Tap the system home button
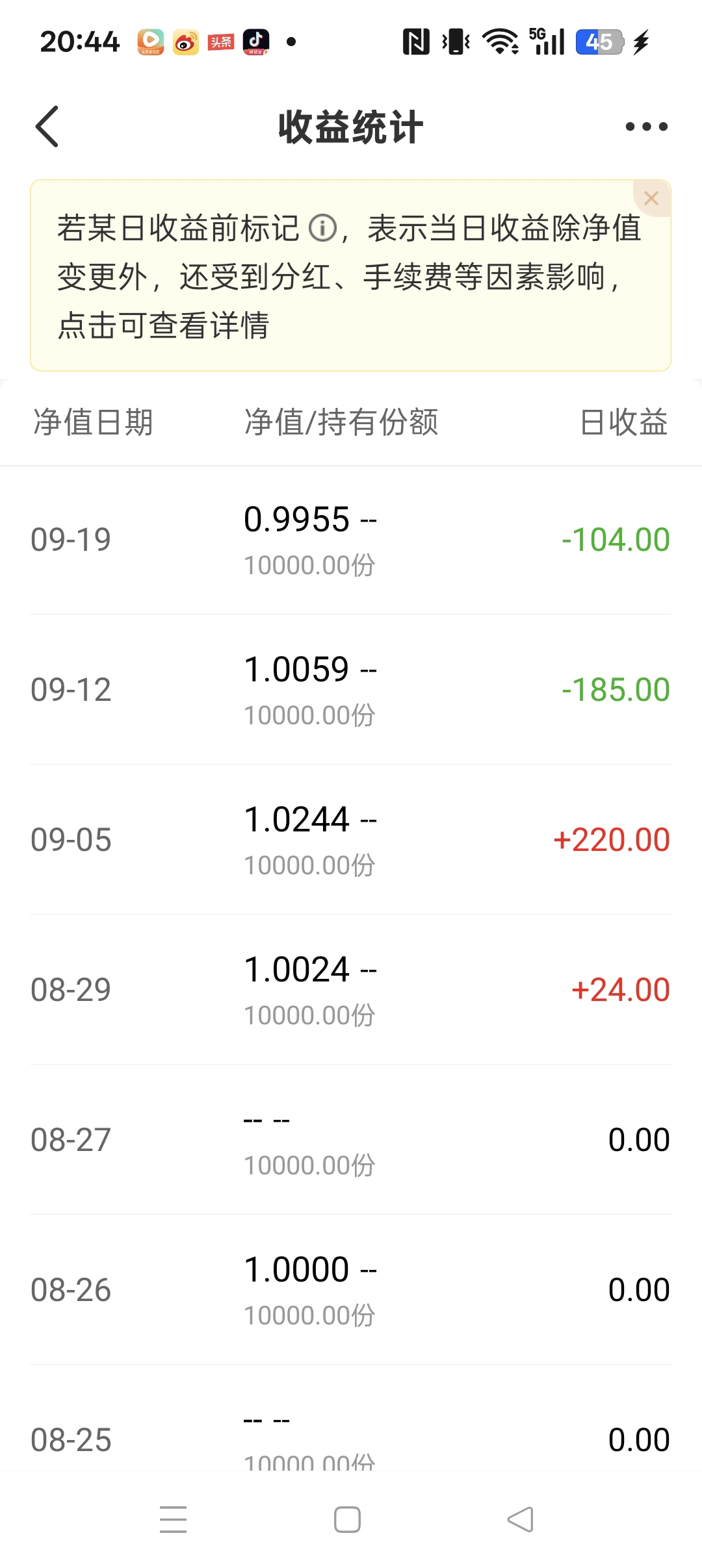This screenshot has height=1568, width=702. click(x=347, y=1519)
